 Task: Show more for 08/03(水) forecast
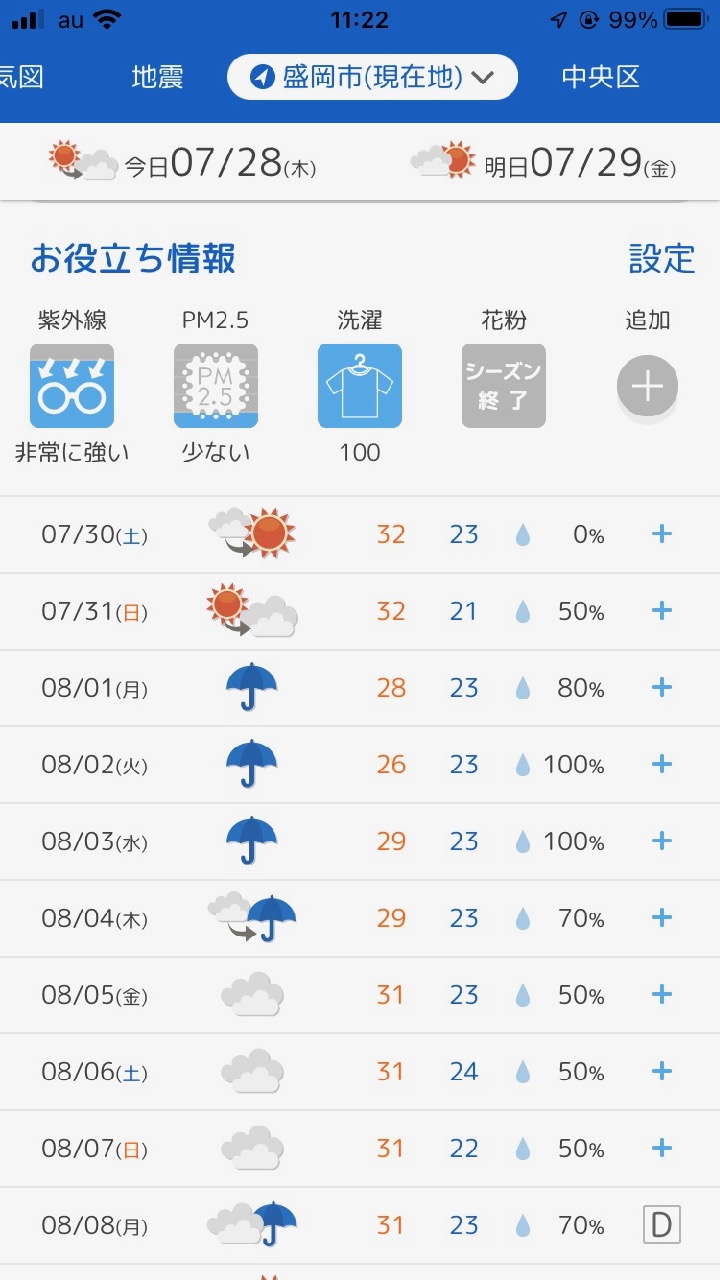(x=661, y=841)
